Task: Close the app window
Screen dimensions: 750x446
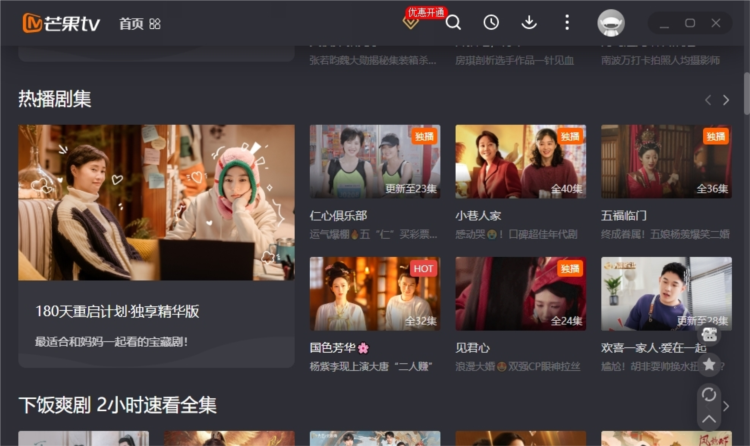Action: click(x=716, y=23)
